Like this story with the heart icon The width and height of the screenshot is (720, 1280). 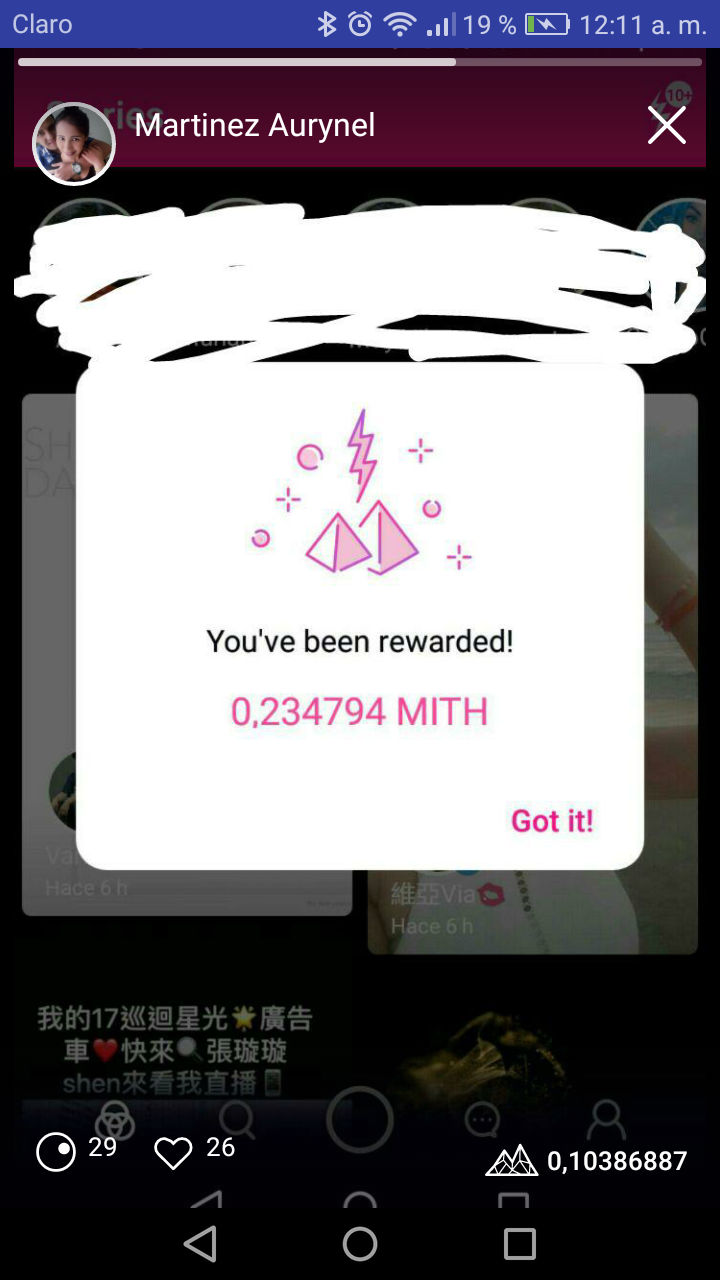tap(173, 1153)
